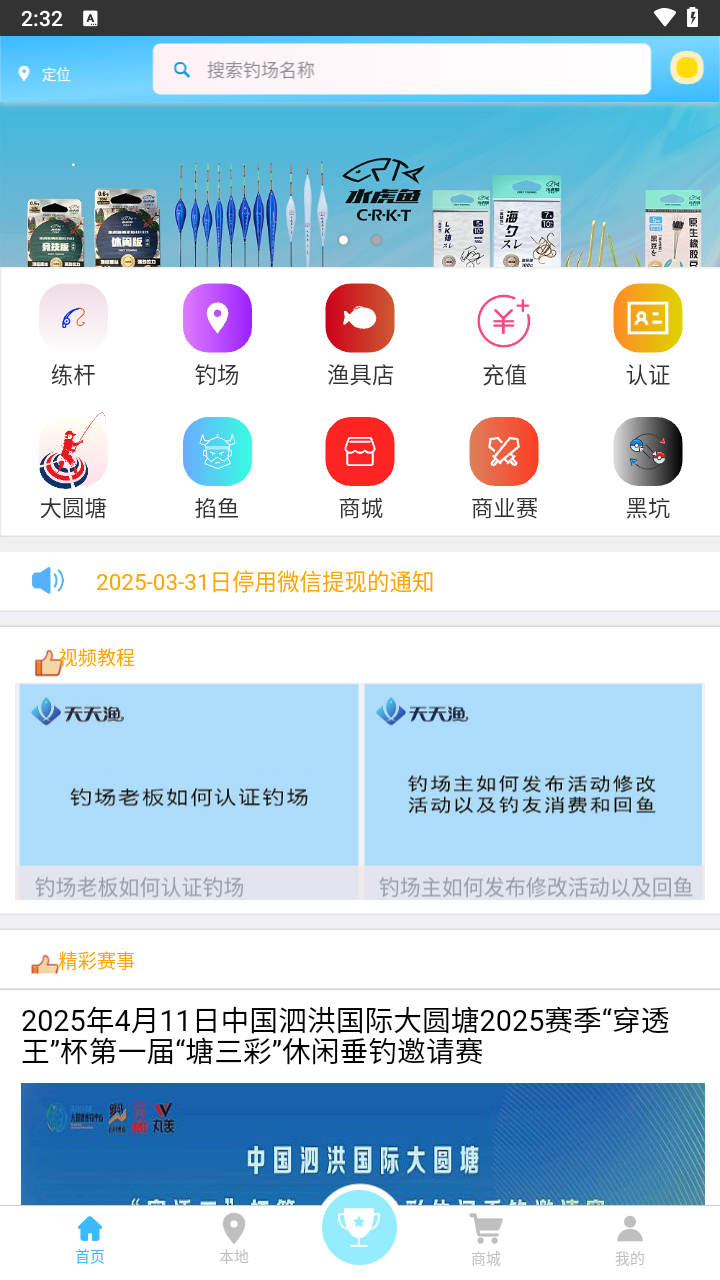Read the 停用微信提现 notice
720x1280 pixels.
265,582
